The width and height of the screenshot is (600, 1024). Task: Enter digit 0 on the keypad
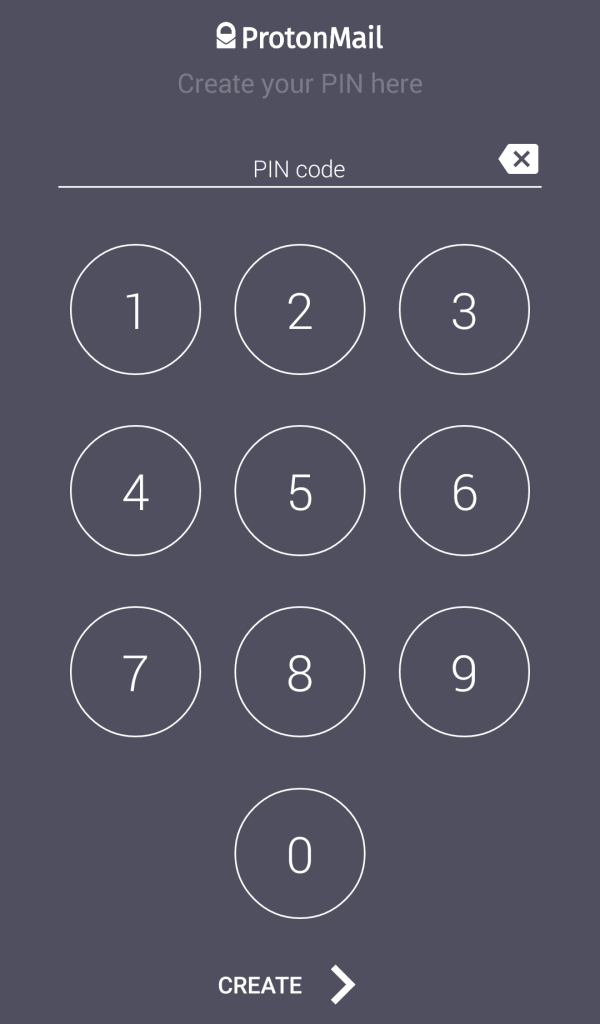(x=300, y=853)
